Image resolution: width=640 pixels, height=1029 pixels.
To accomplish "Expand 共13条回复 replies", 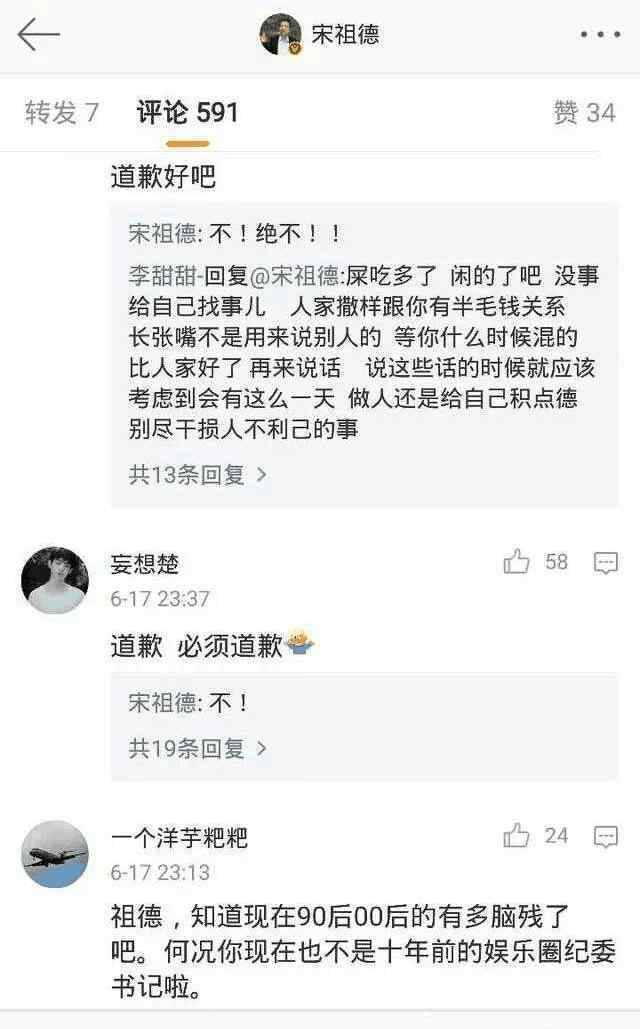I will tap(198, 474).
